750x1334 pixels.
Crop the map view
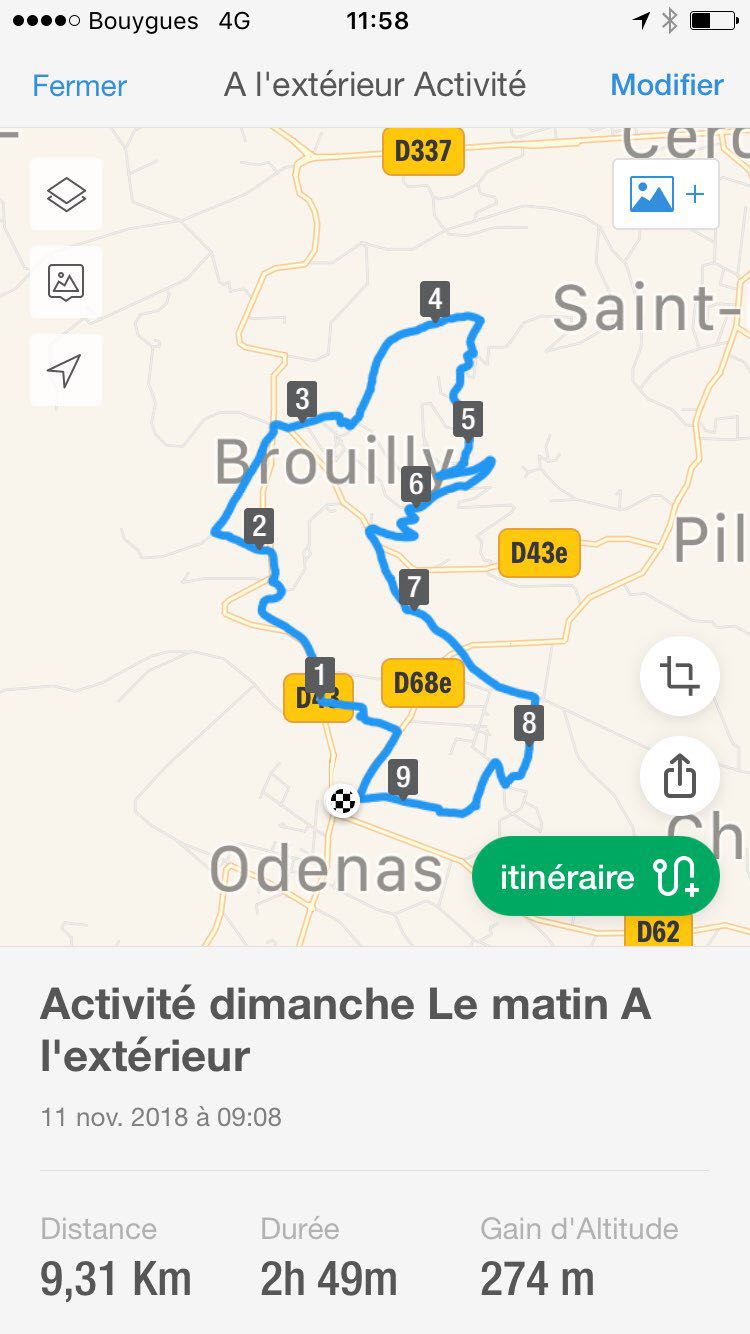680,676
